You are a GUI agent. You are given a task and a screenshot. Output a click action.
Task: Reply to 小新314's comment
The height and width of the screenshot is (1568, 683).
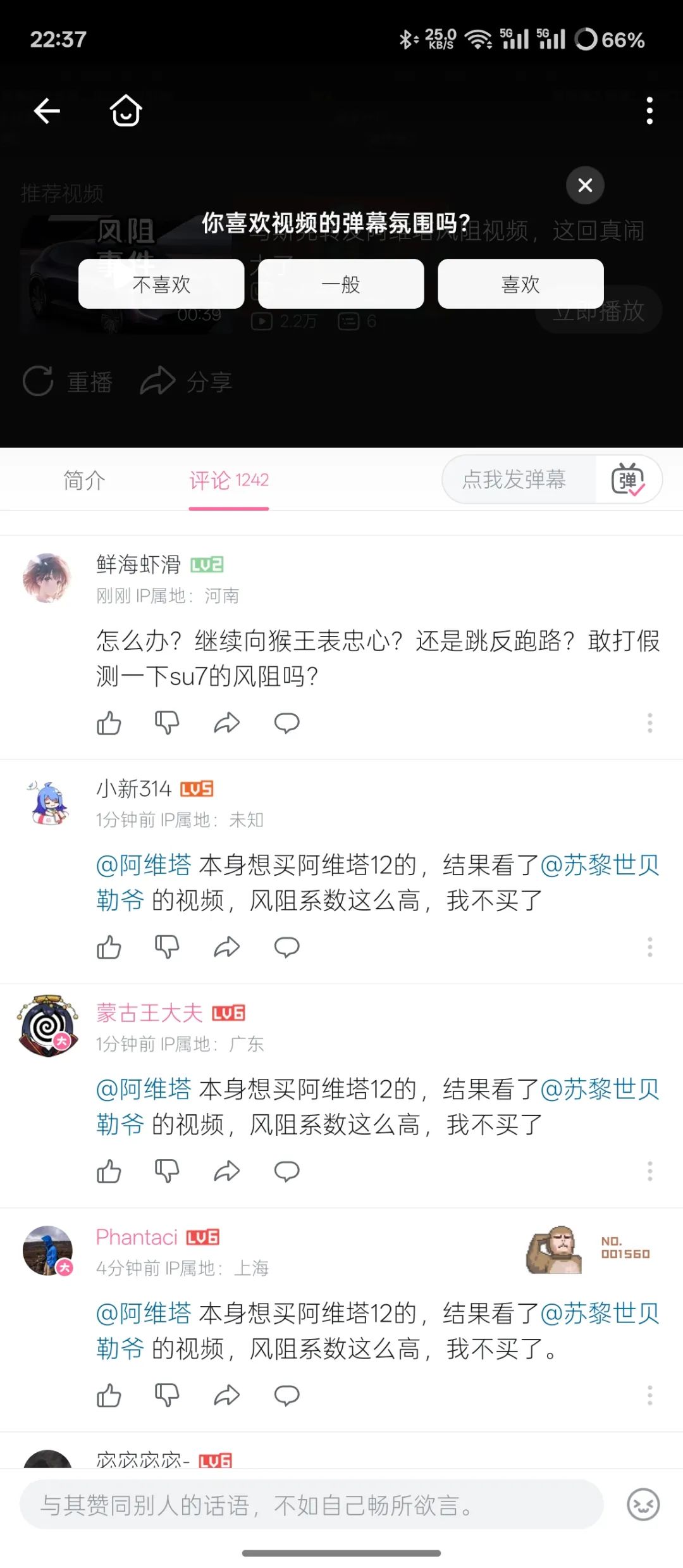coord(286,947)
